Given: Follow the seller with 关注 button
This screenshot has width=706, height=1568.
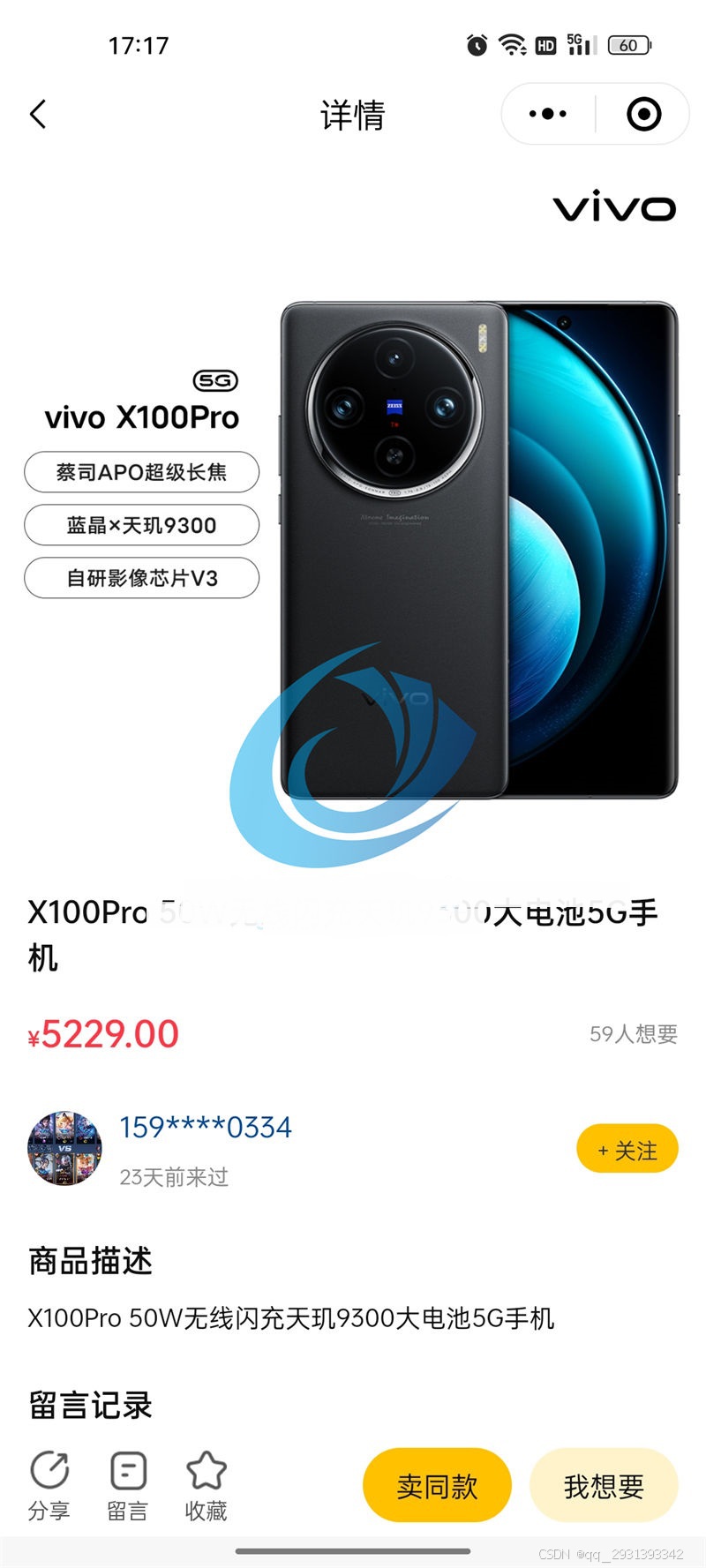Looking at the screenshot, I should click(627, 1150).
